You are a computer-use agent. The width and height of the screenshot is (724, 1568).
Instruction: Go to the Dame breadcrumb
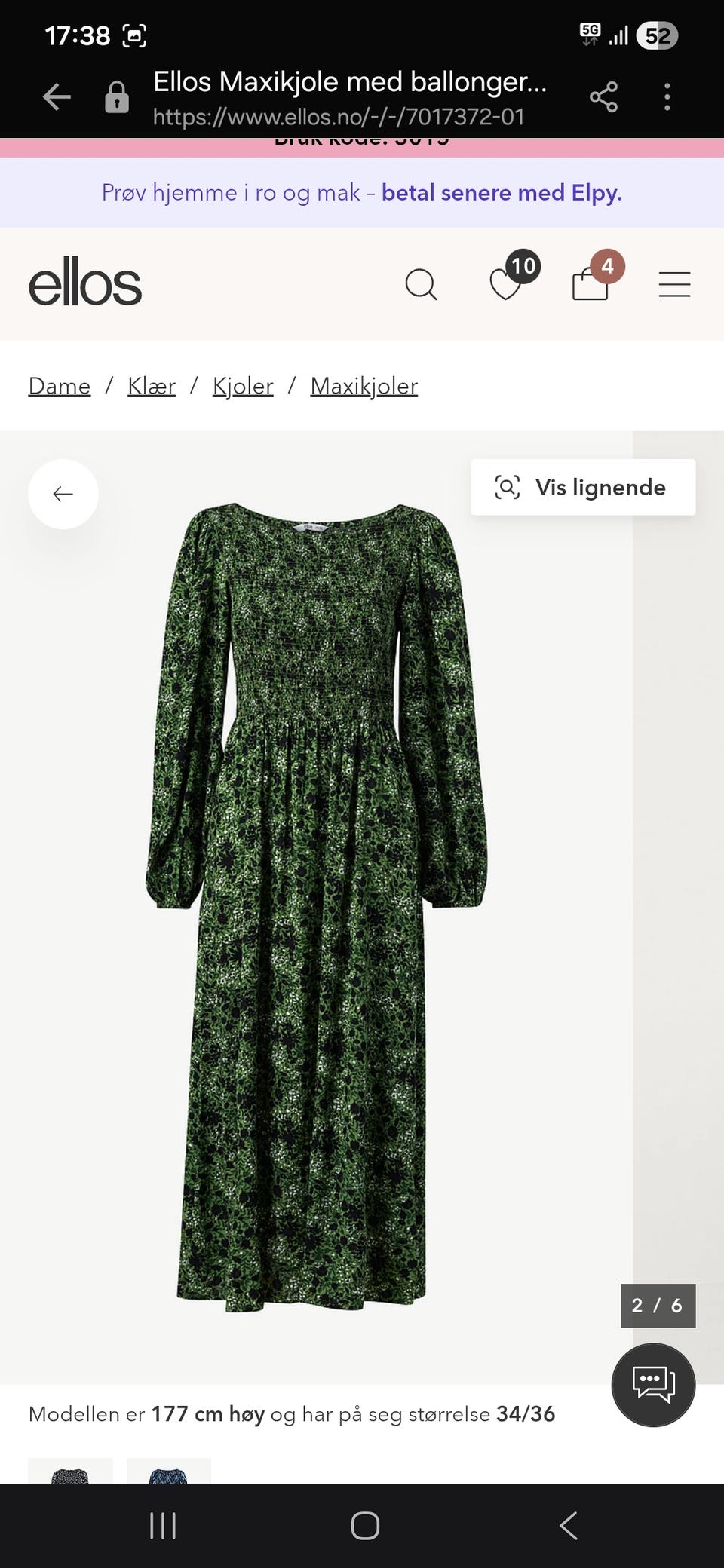(x=60, y=386)
